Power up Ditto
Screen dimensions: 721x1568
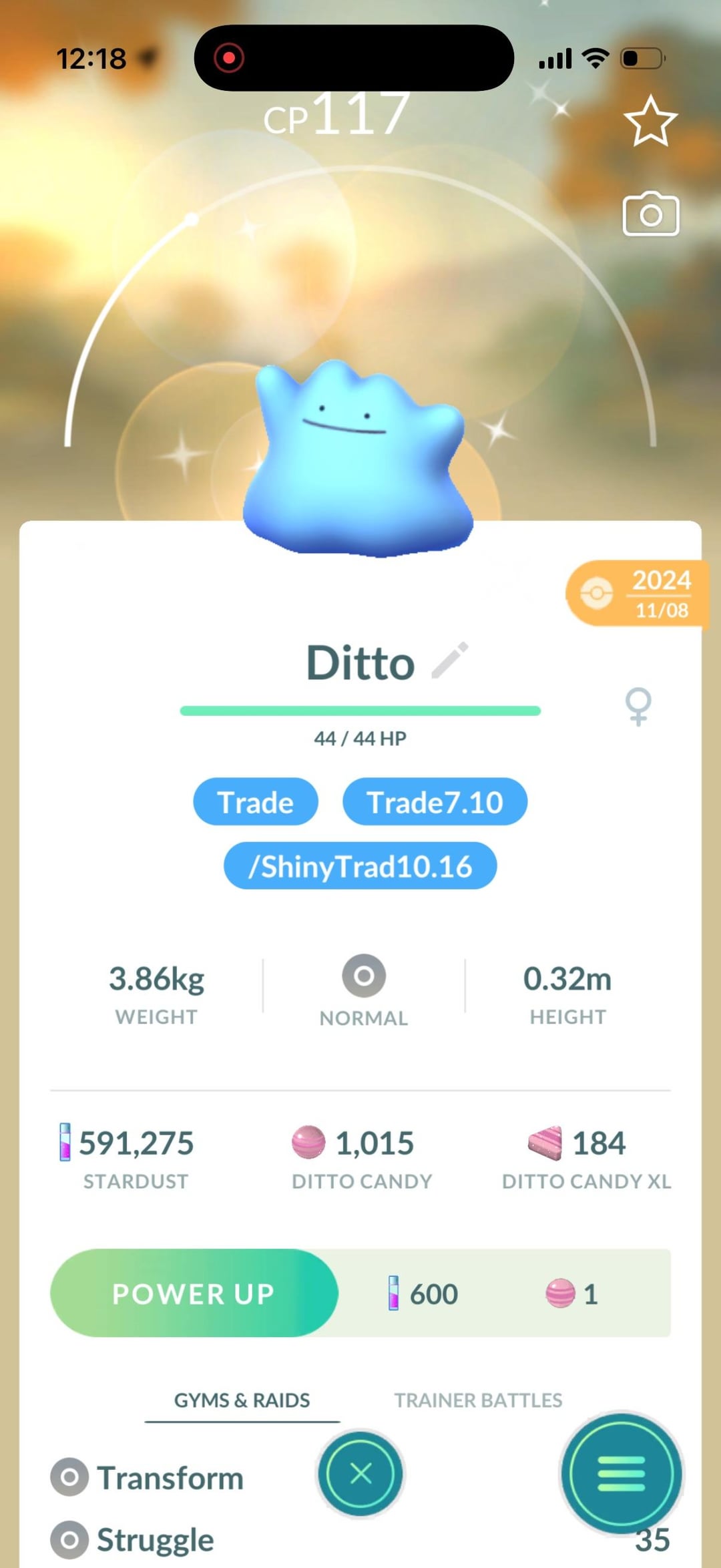tap(194, 1294)
